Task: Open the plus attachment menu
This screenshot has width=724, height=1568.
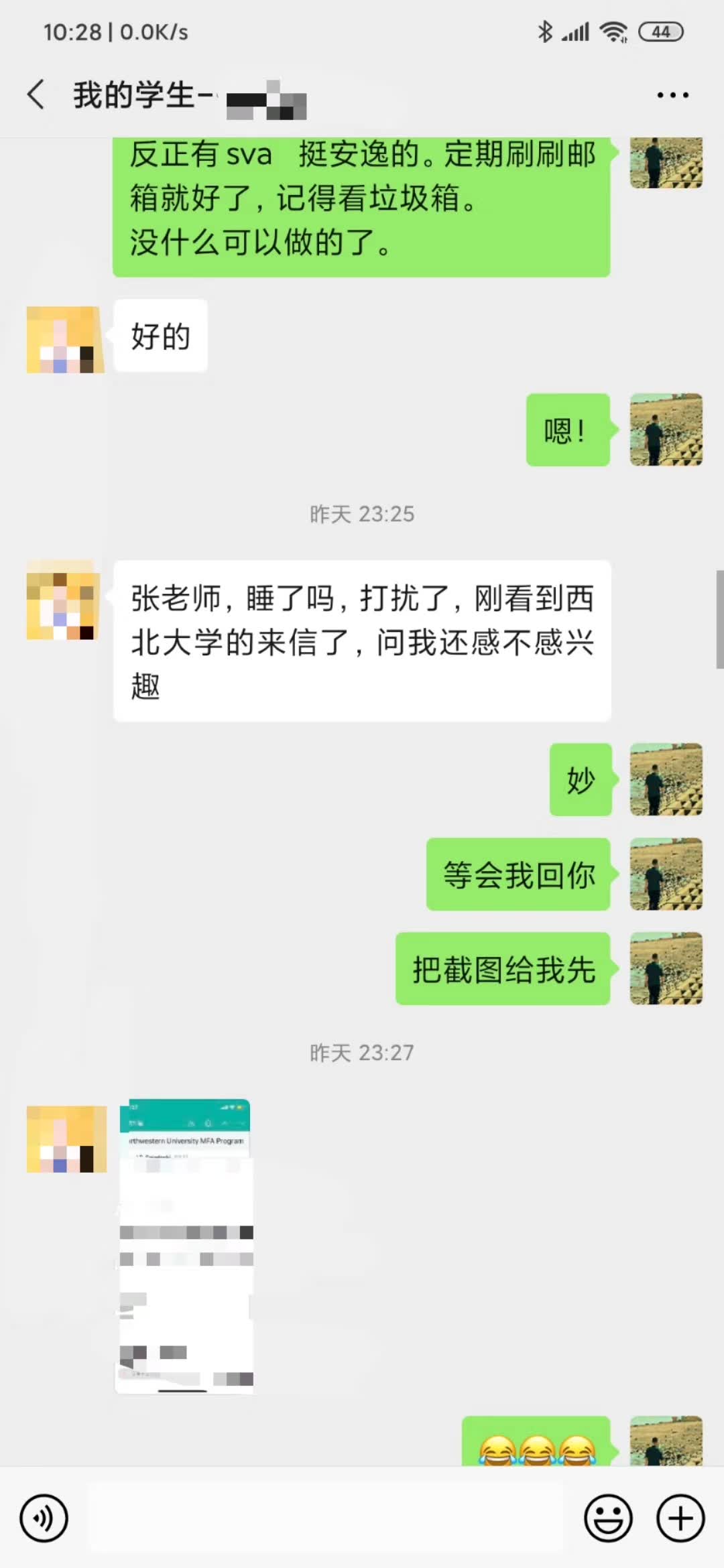Action: (x=680, y=1518)
